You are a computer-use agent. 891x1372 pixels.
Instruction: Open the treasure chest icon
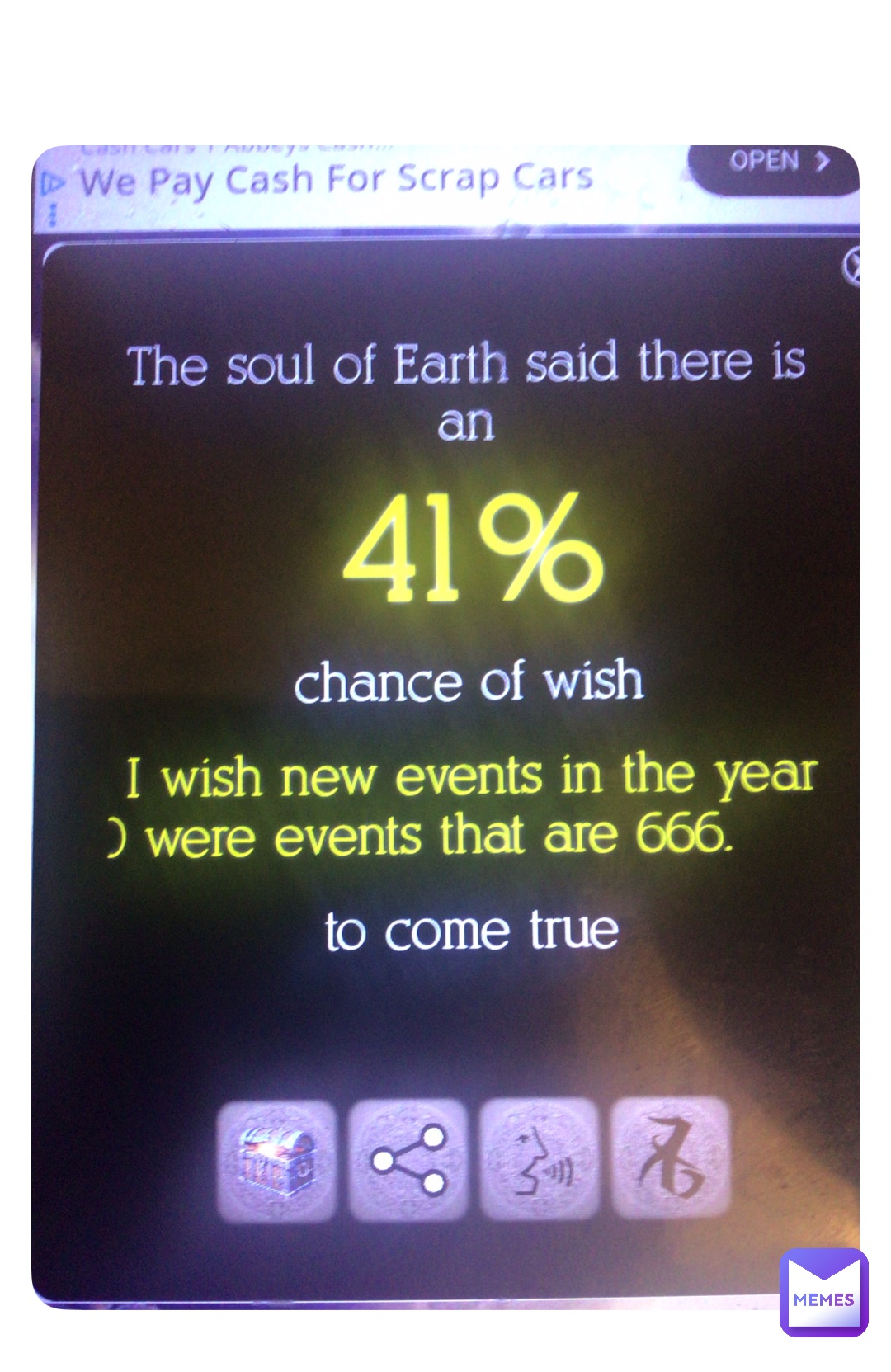pos(276,1159)
